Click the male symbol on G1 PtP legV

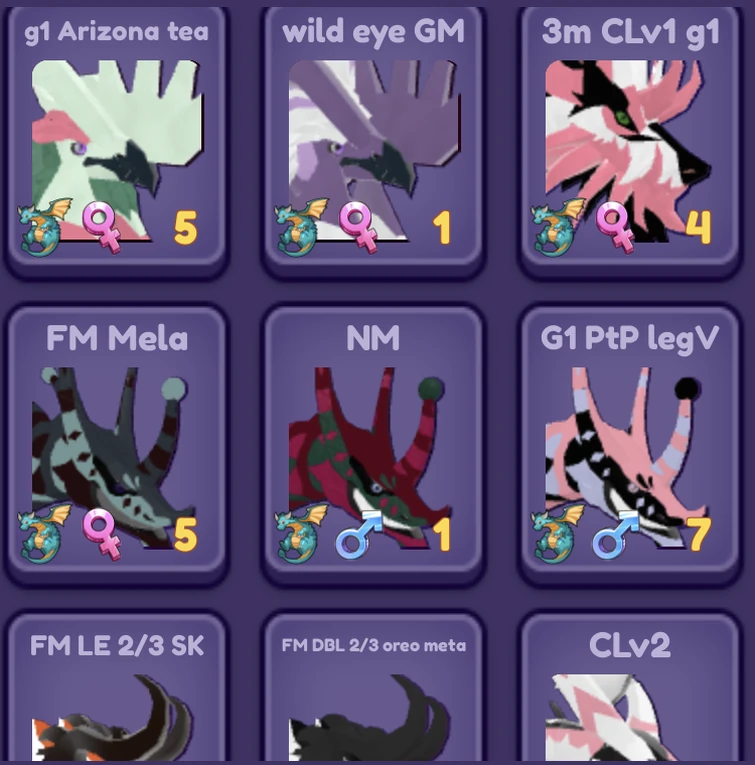(x=613, y=533)
